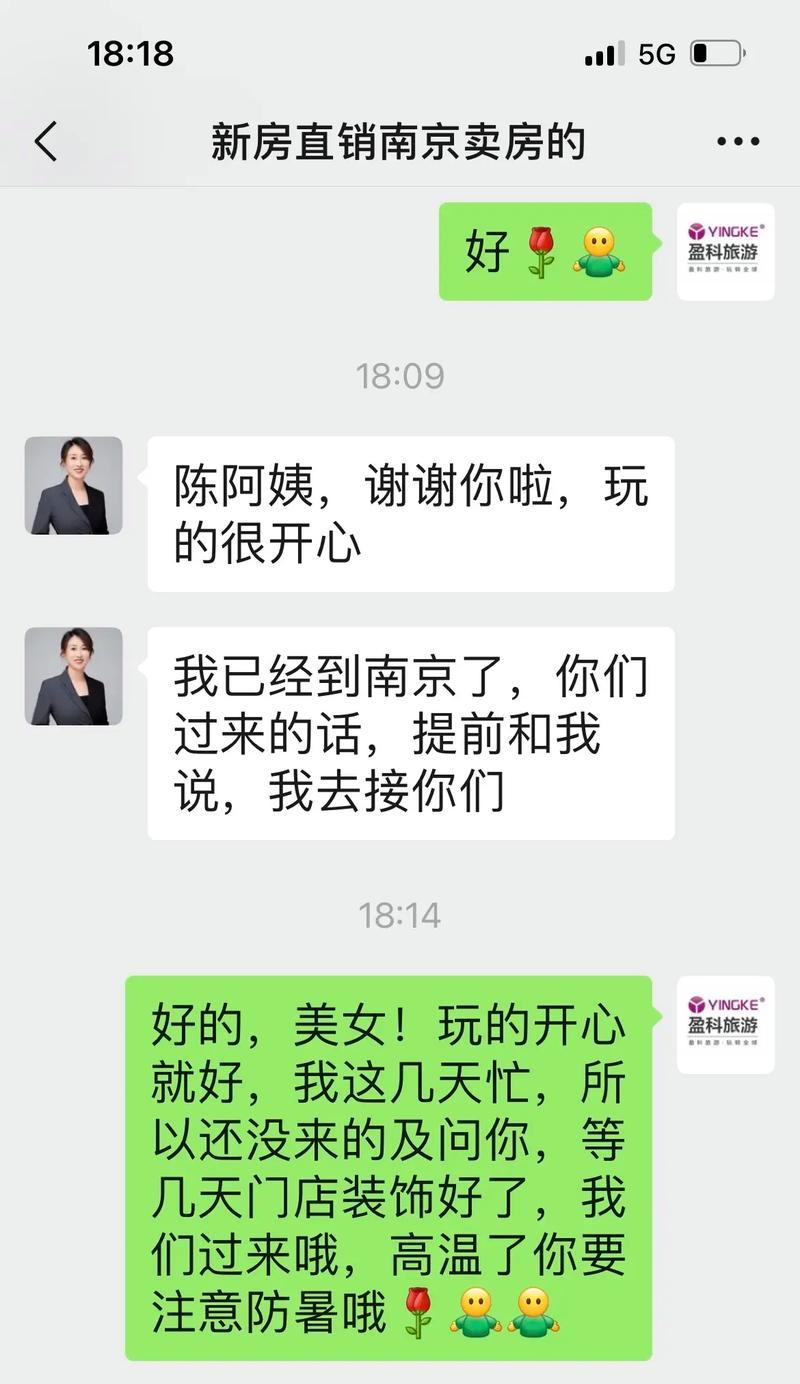
Task: Tap the avatar next to 我已经到南京了 message
Action: click(73, 676)
